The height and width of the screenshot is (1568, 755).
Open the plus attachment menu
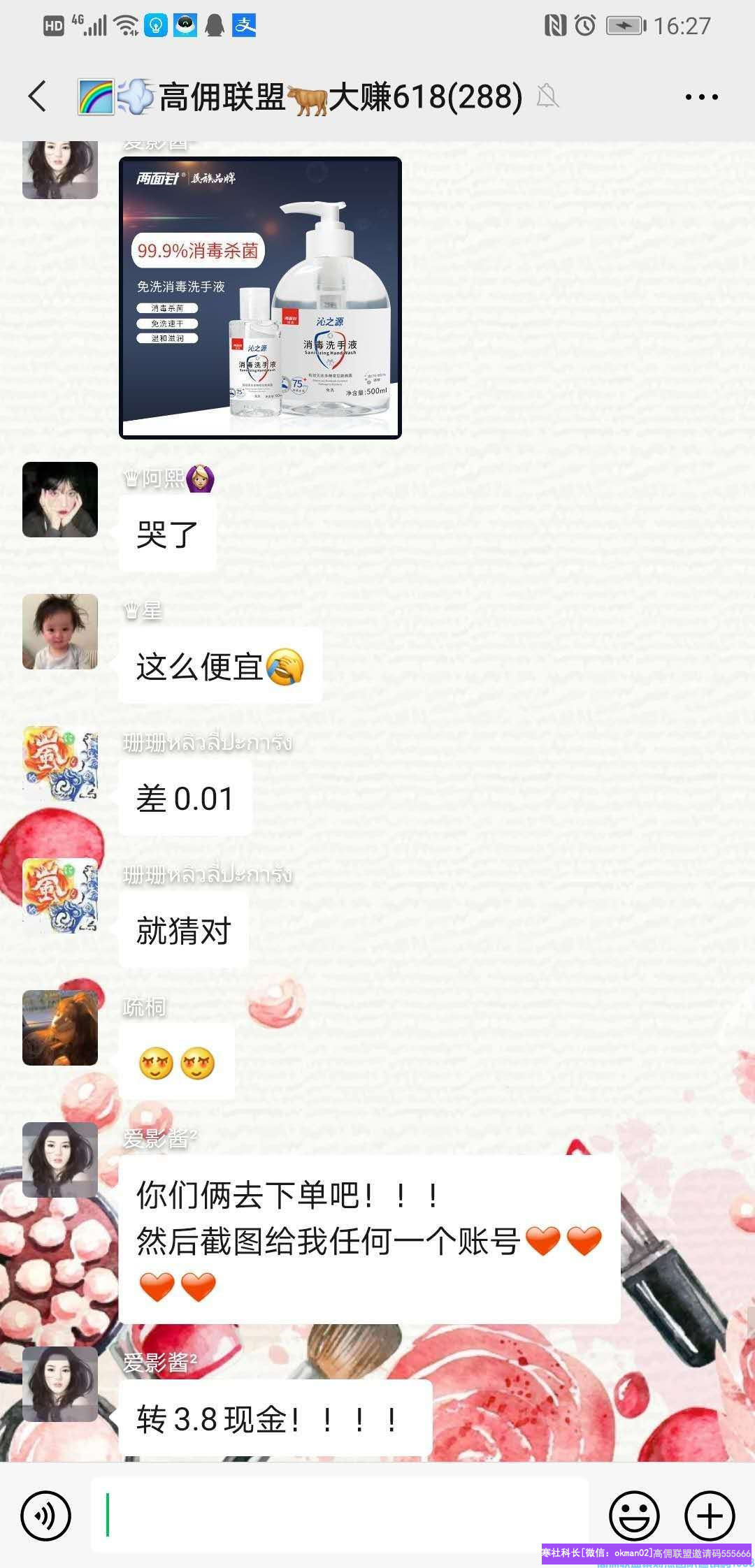(x=709, y=1516)
